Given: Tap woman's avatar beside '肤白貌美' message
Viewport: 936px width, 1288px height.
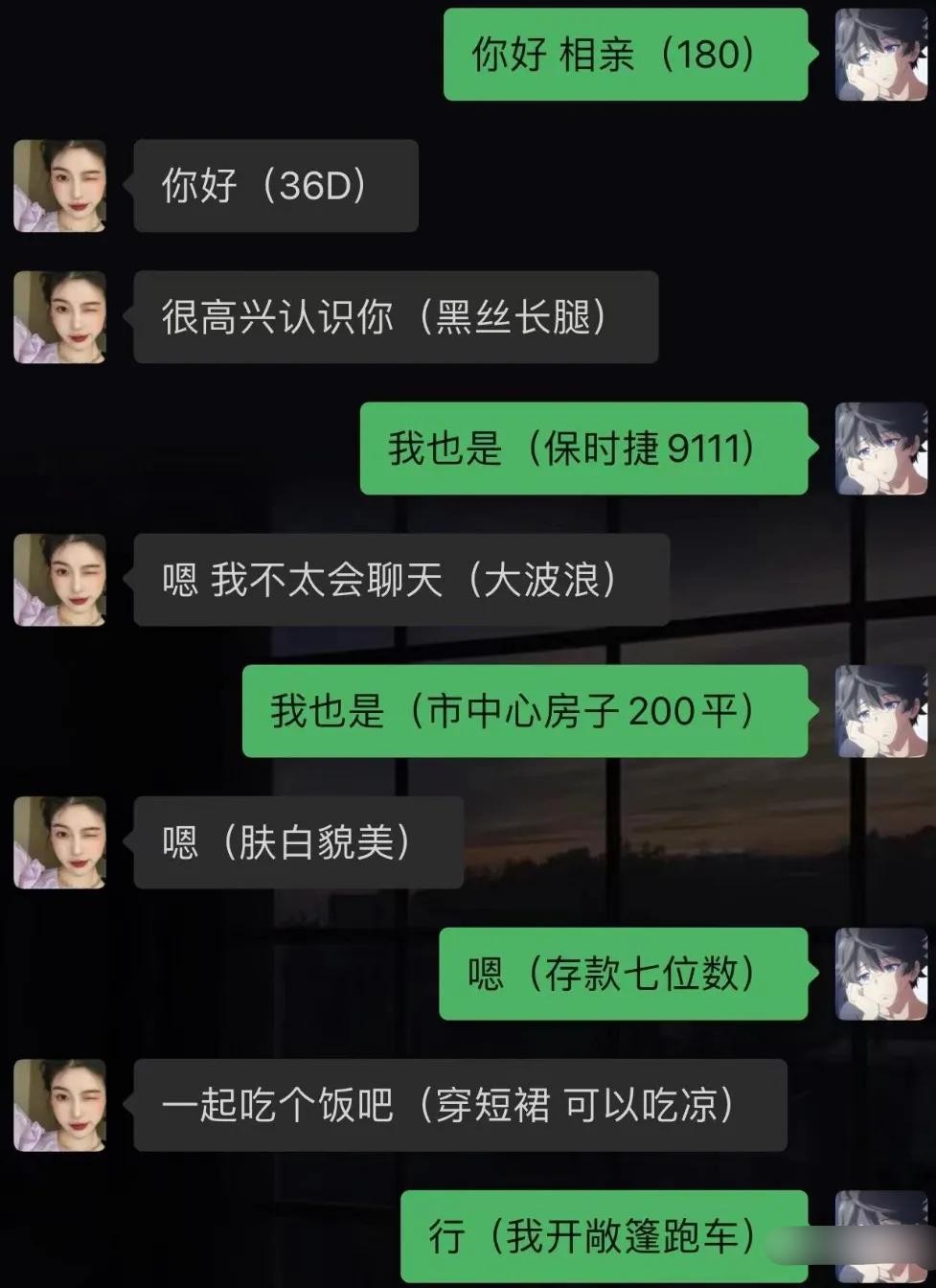Looking at the screenshot, I should point(59,842).
